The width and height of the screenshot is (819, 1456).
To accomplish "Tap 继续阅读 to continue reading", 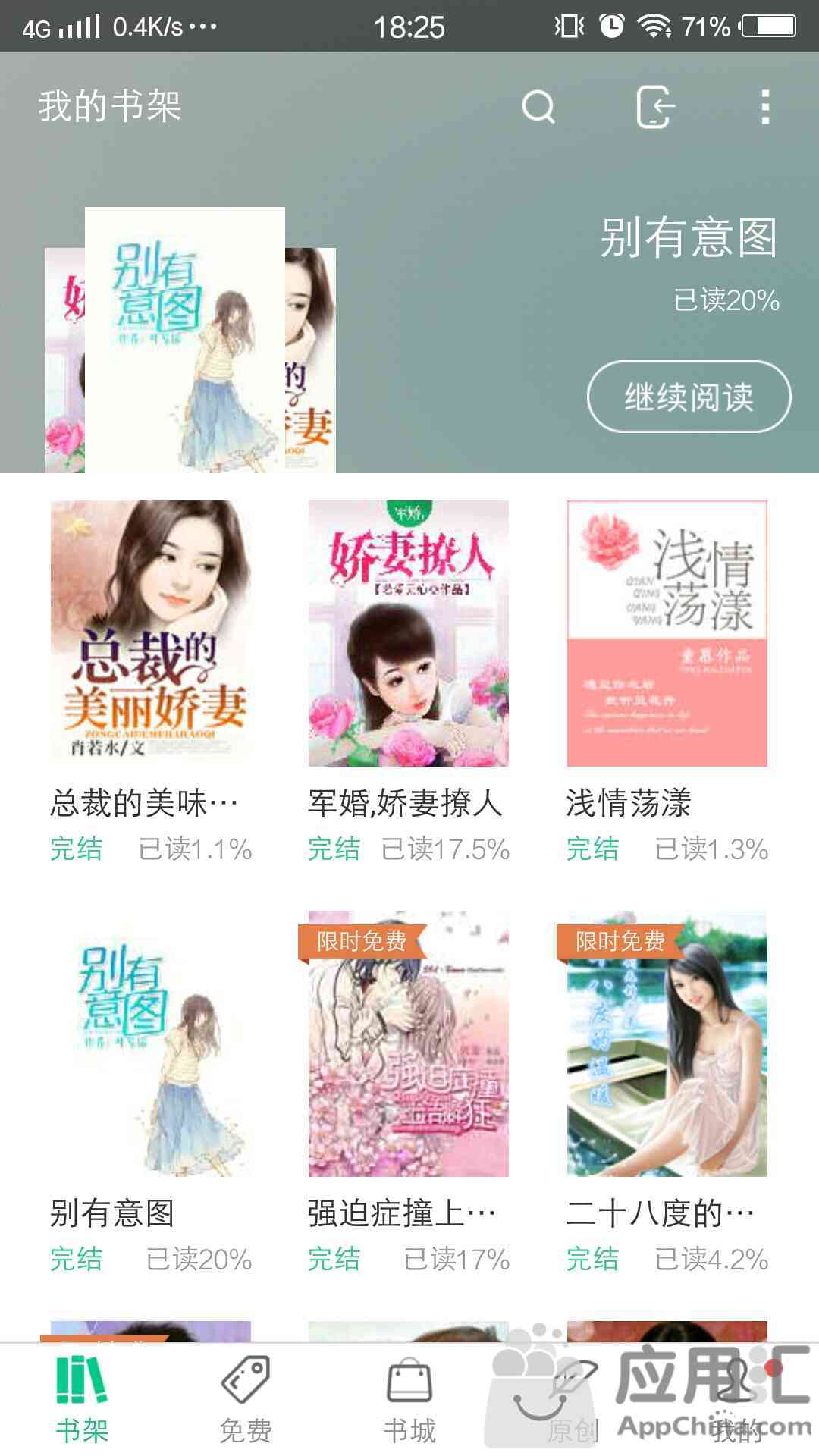I will [x=689, y=397].
